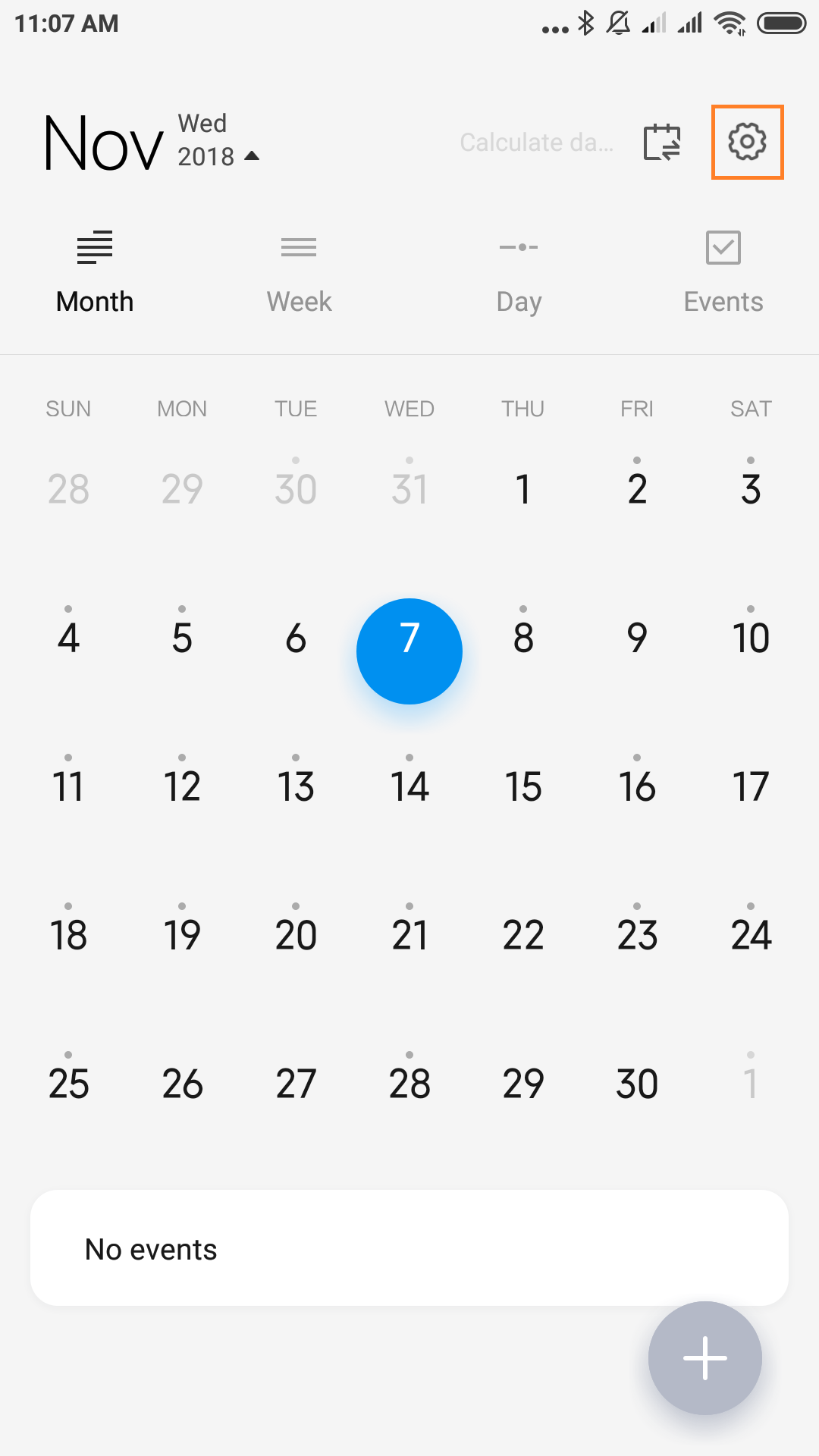The image size is (819, 1456).
Task: Select November 22 on the calendar
Action: (523, 935)
